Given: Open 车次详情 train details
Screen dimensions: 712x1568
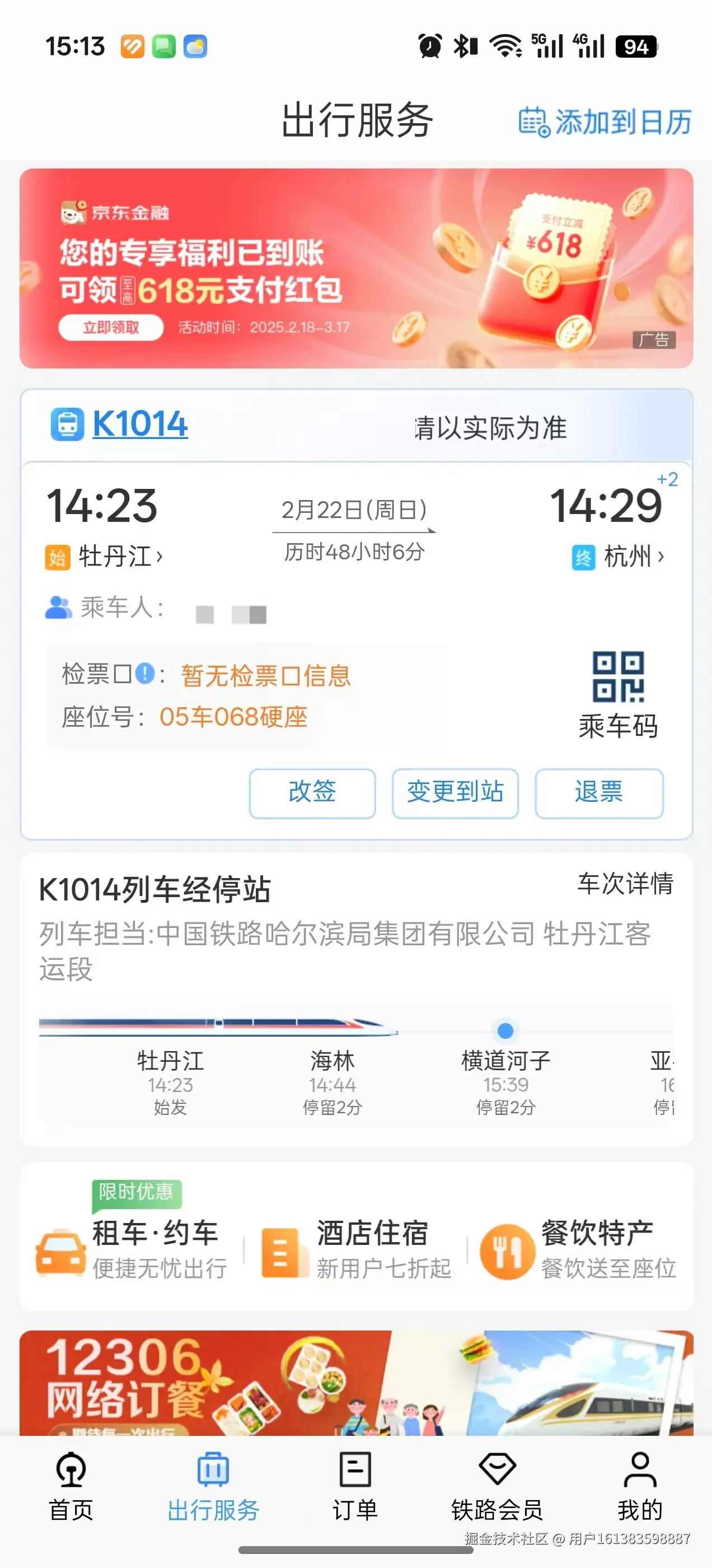Looking at the screenshot, I should click(x=623, y=885).
